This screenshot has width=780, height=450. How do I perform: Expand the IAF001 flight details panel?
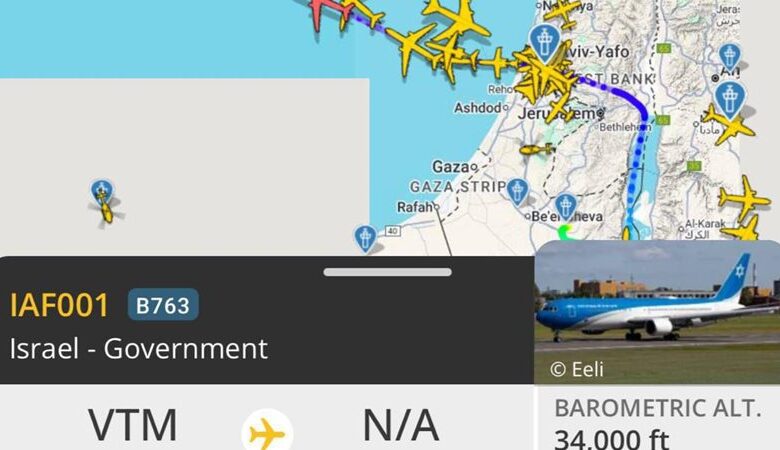coord(387,272)
